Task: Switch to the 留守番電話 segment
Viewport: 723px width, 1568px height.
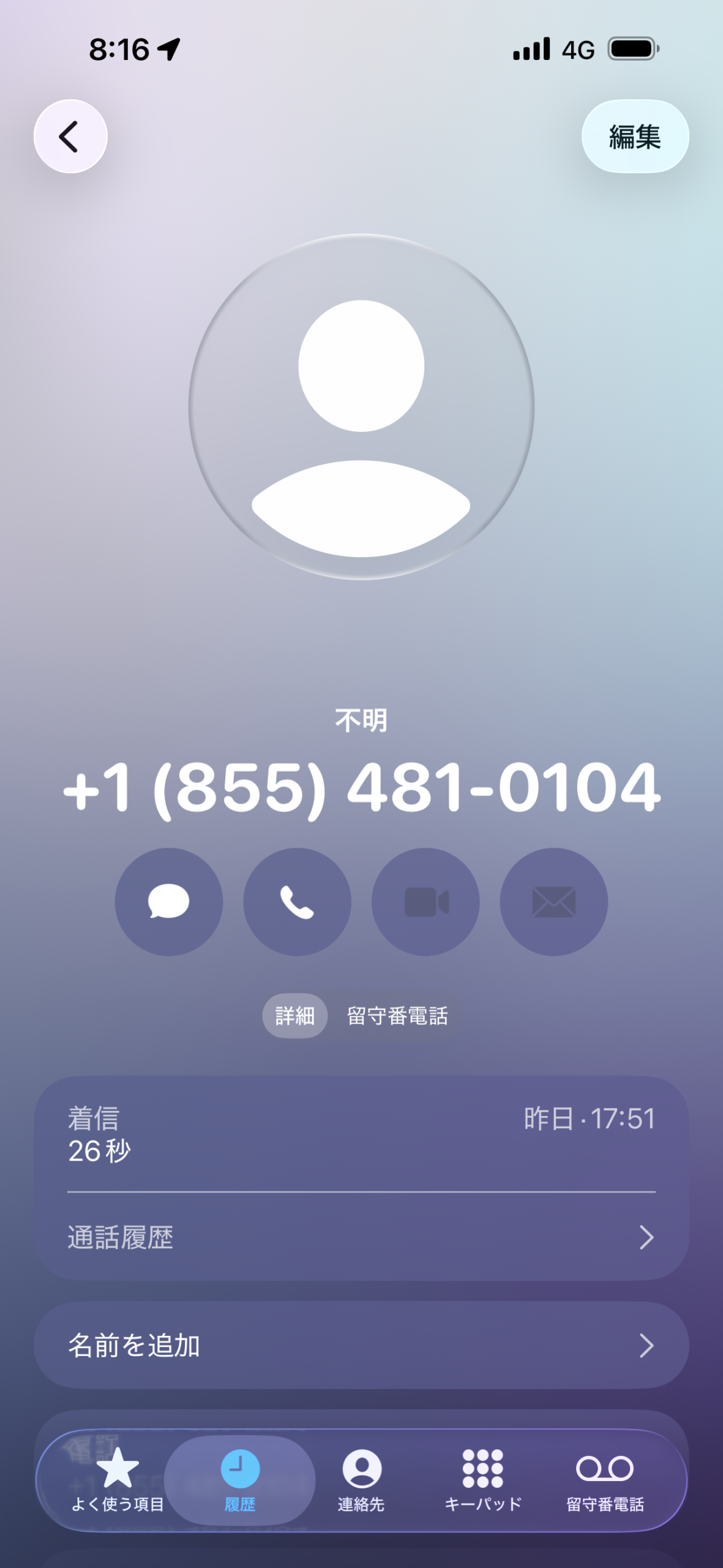Action: tap(397, 1016)
